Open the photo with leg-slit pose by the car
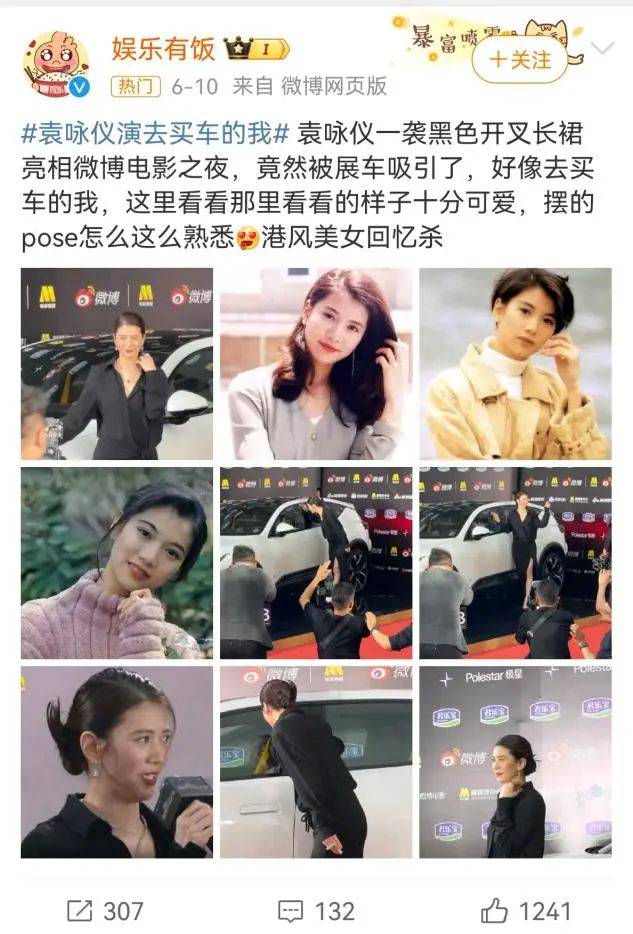Image resolution: width=633 pixels, height=934 pixels. coord(514,562)
